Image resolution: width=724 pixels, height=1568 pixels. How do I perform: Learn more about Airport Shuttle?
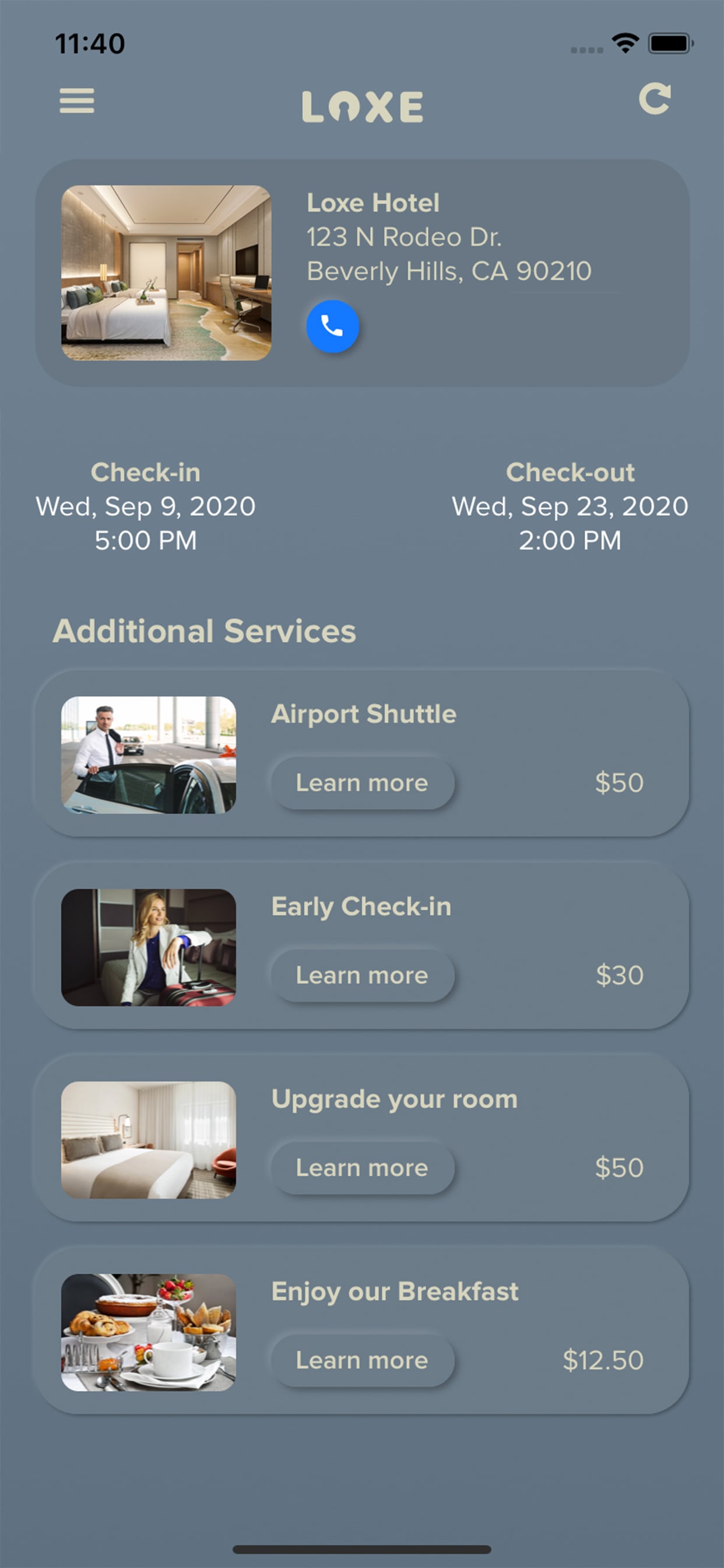363,783
